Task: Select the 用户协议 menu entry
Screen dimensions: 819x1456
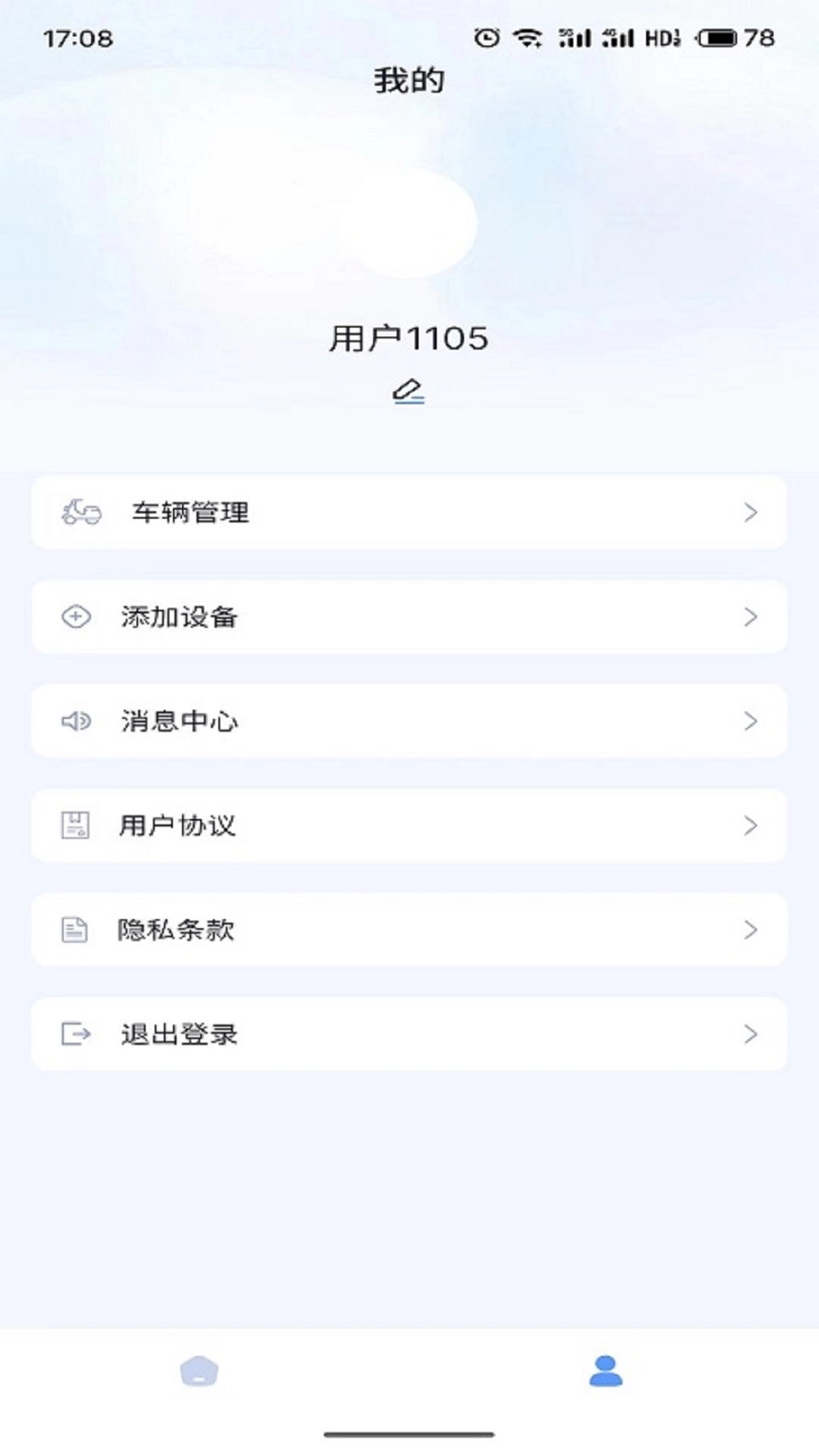Action: (x=178, y=827)
